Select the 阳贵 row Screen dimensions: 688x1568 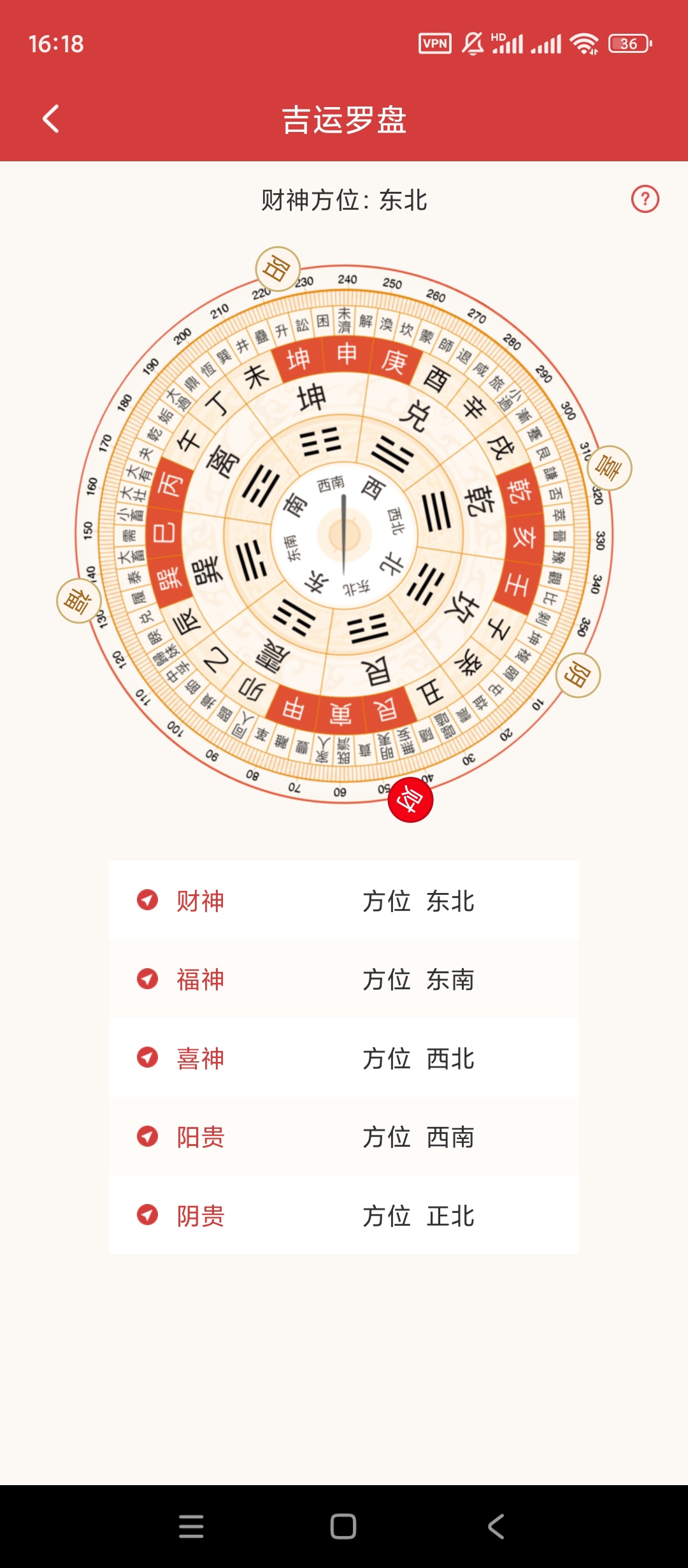coord(343,1136)
